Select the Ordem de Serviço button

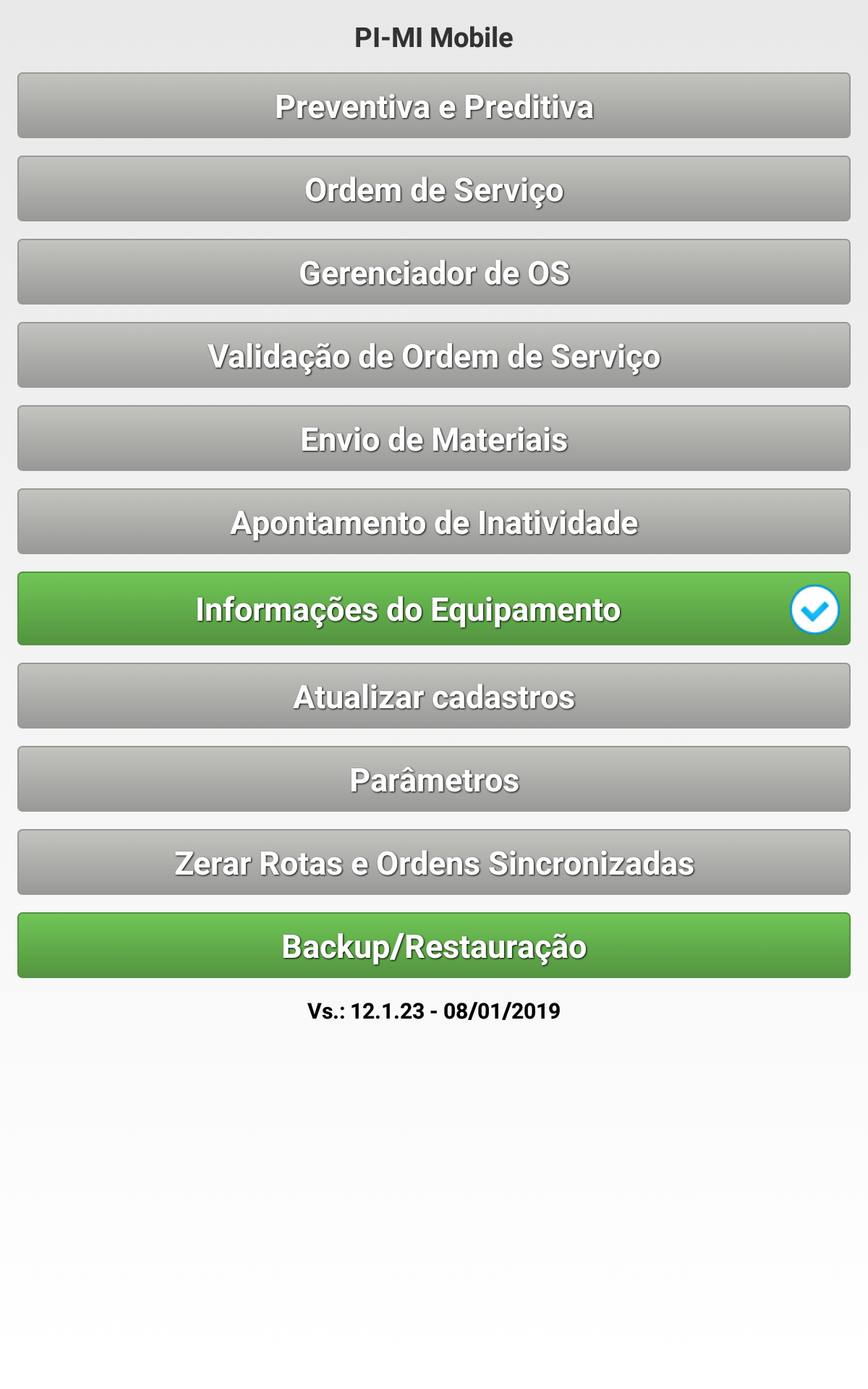[x=434, y=189]
